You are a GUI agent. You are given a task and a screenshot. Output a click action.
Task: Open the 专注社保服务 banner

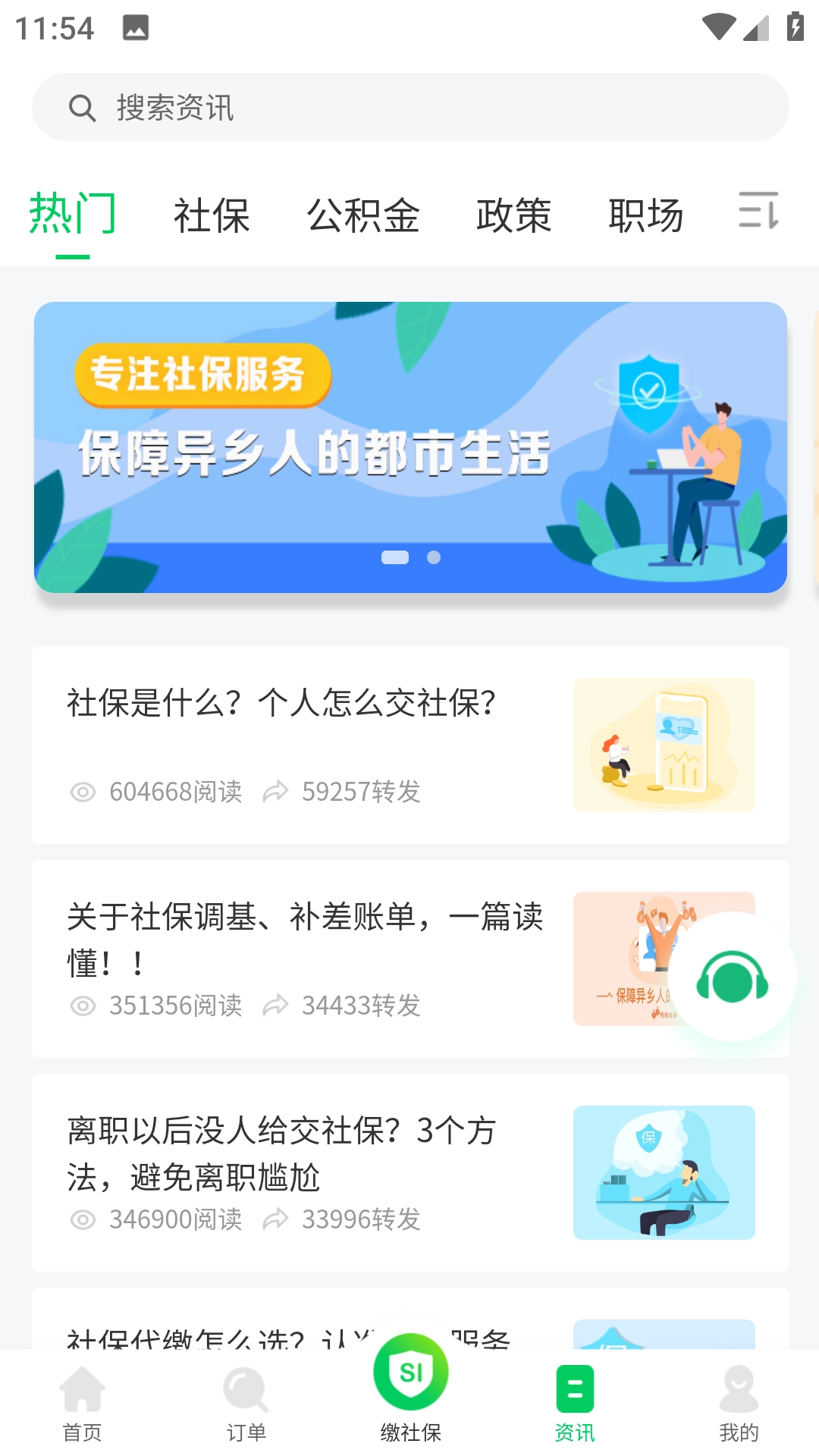[x=409, y=446]
